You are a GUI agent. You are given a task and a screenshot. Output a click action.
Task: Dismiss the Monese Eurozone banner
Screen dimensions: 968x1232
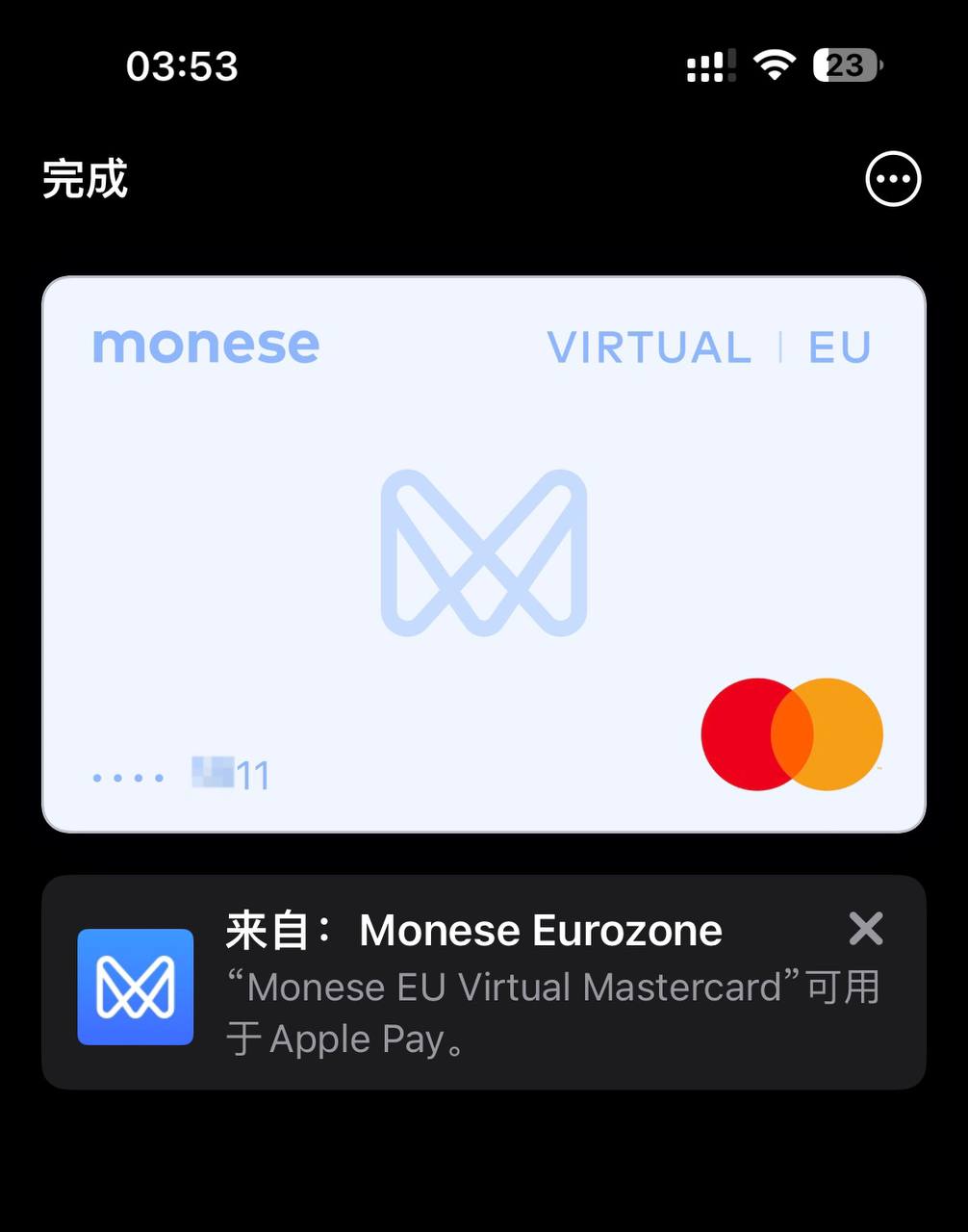click(865, 929)
